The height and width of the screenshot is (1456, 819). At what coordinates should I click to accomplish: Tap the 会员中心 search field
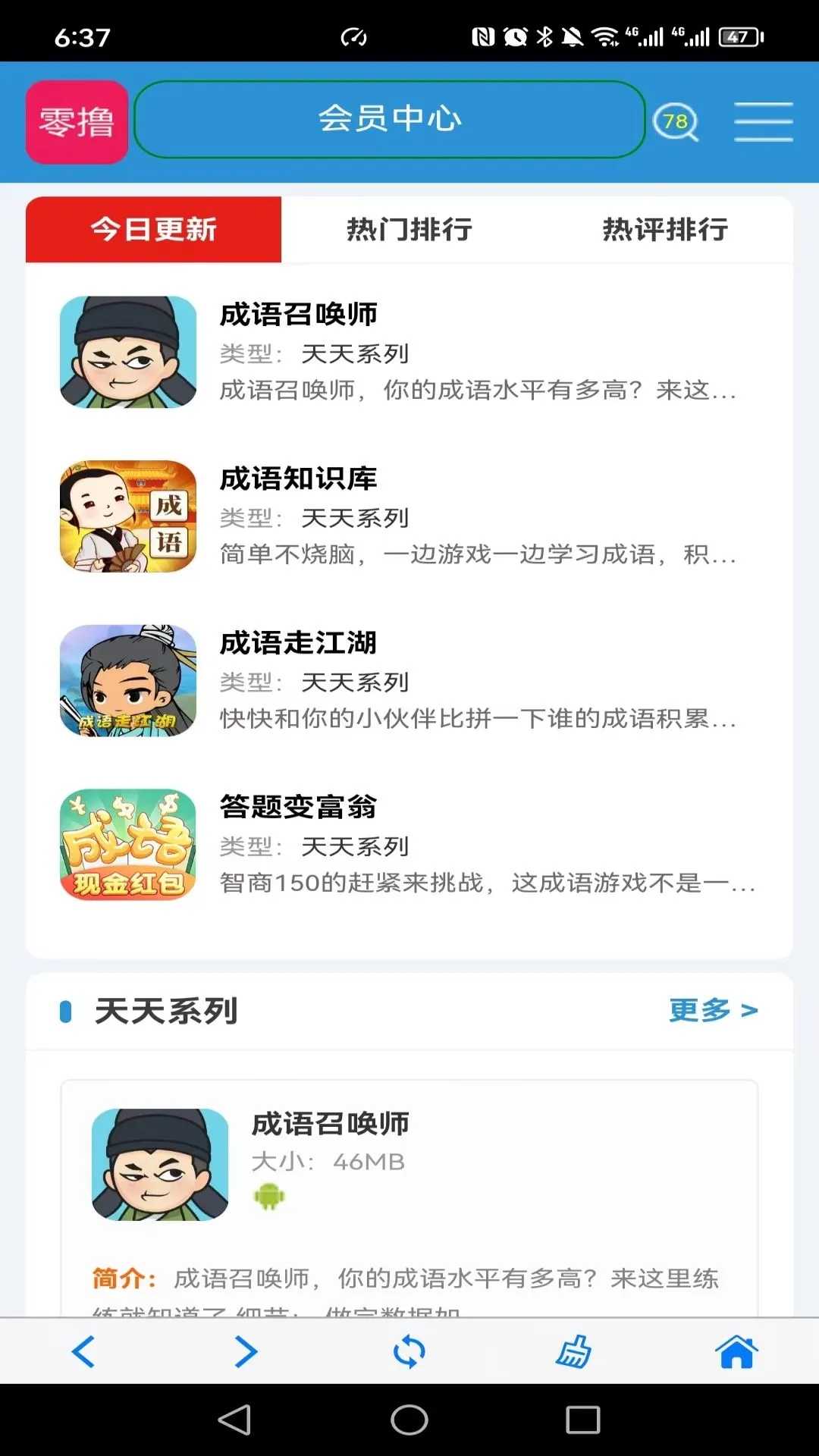[x=389, y=120]
